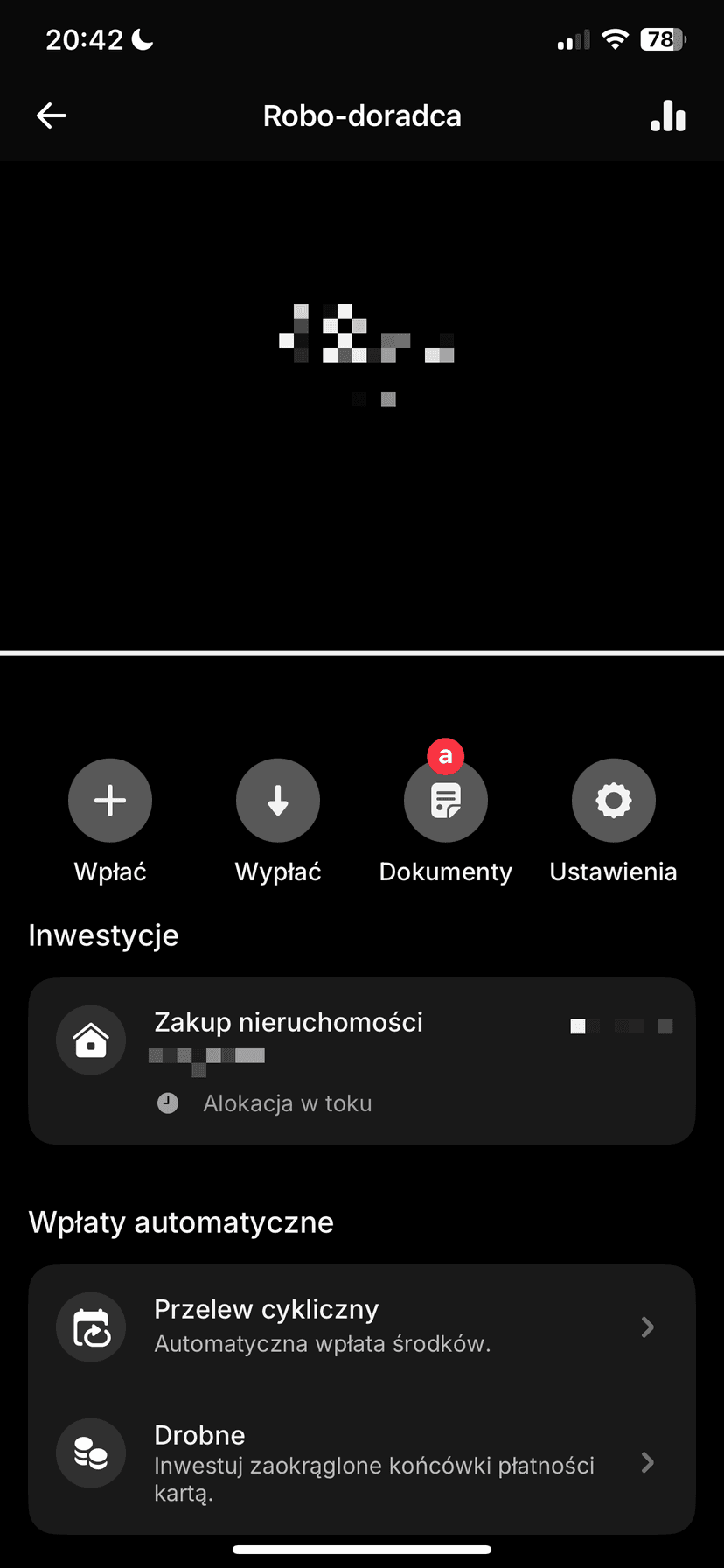
Task: Tap the recurring calendar icon on Przelew cykliczny
Action: [91, 1326]
